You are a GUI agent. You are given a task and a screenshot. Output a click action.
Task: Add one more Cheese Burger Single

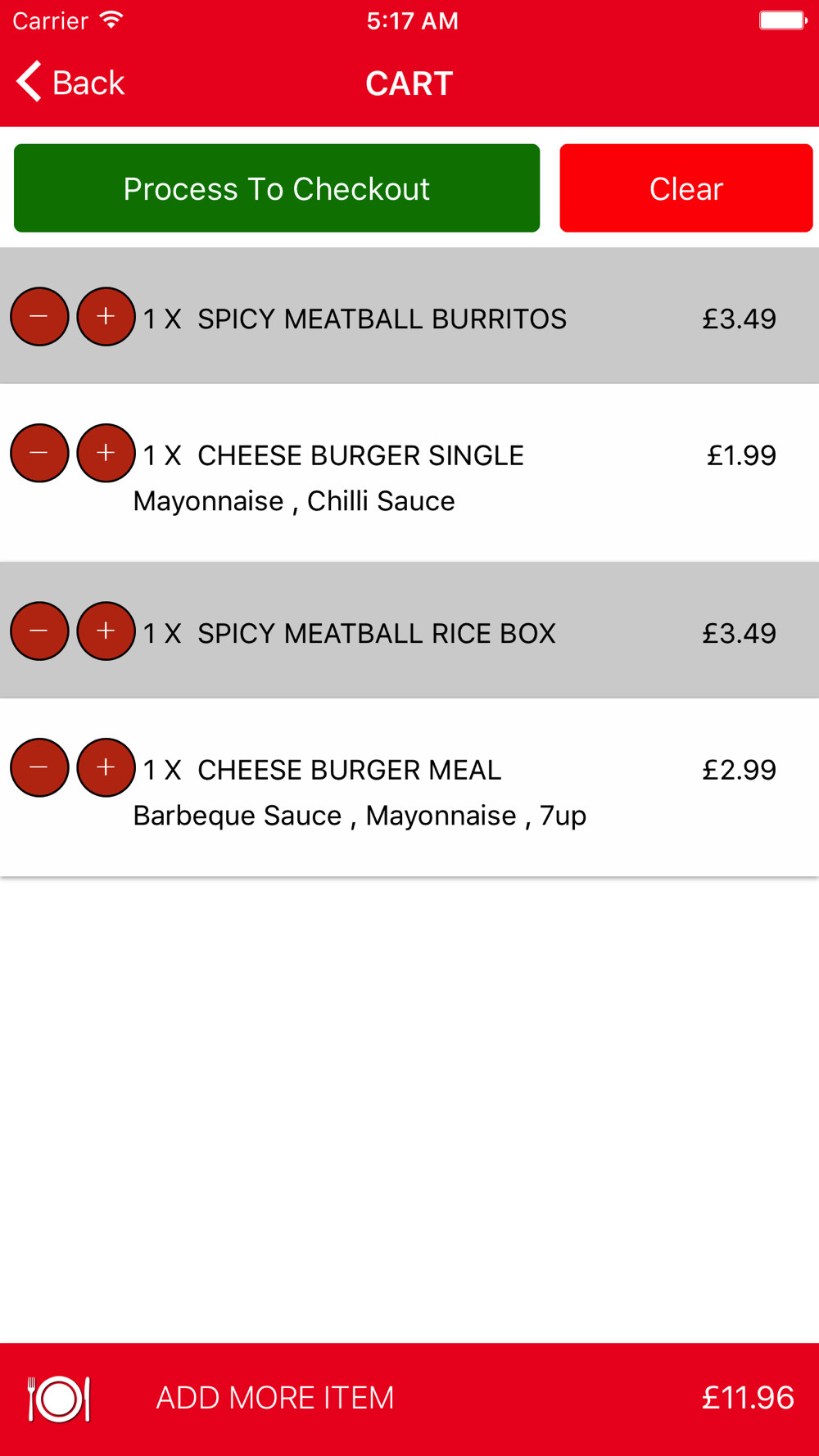click(x=106, y=453)
